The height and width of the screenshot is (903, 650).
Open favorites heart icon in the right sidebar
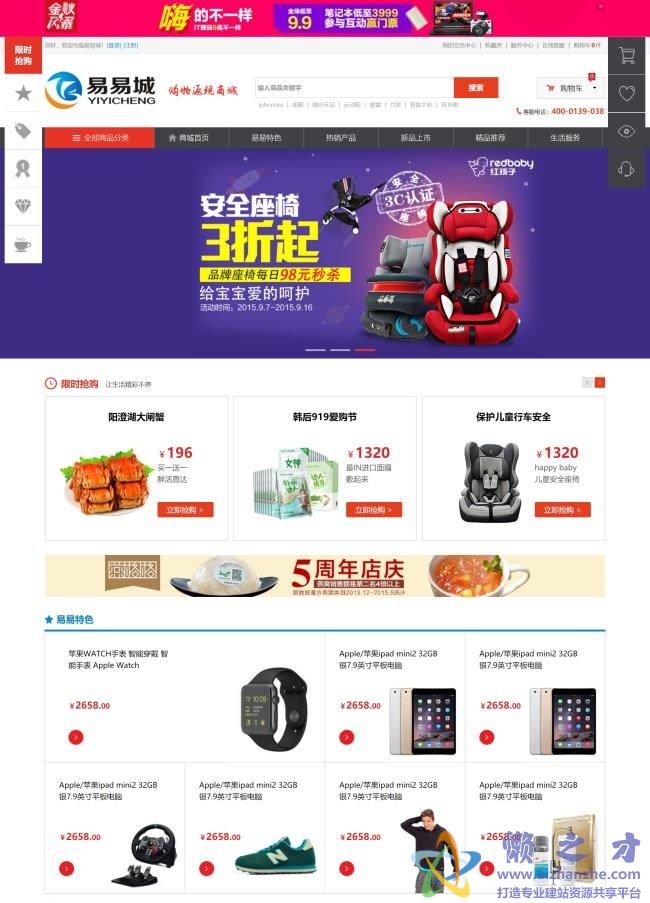click(627, 94)
